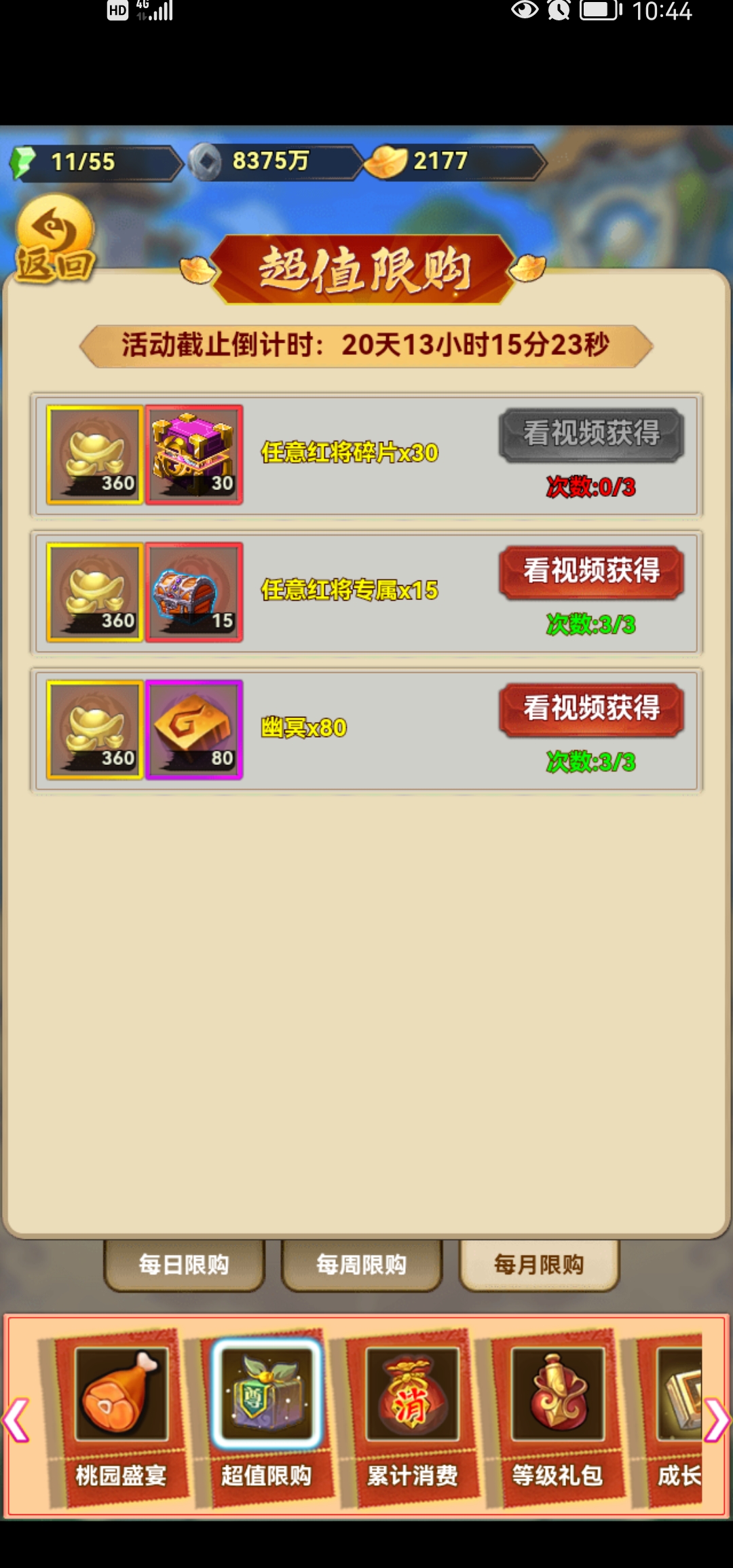Watch video to get 幽冥x80

pyautogui.click(x=591, y=709)
